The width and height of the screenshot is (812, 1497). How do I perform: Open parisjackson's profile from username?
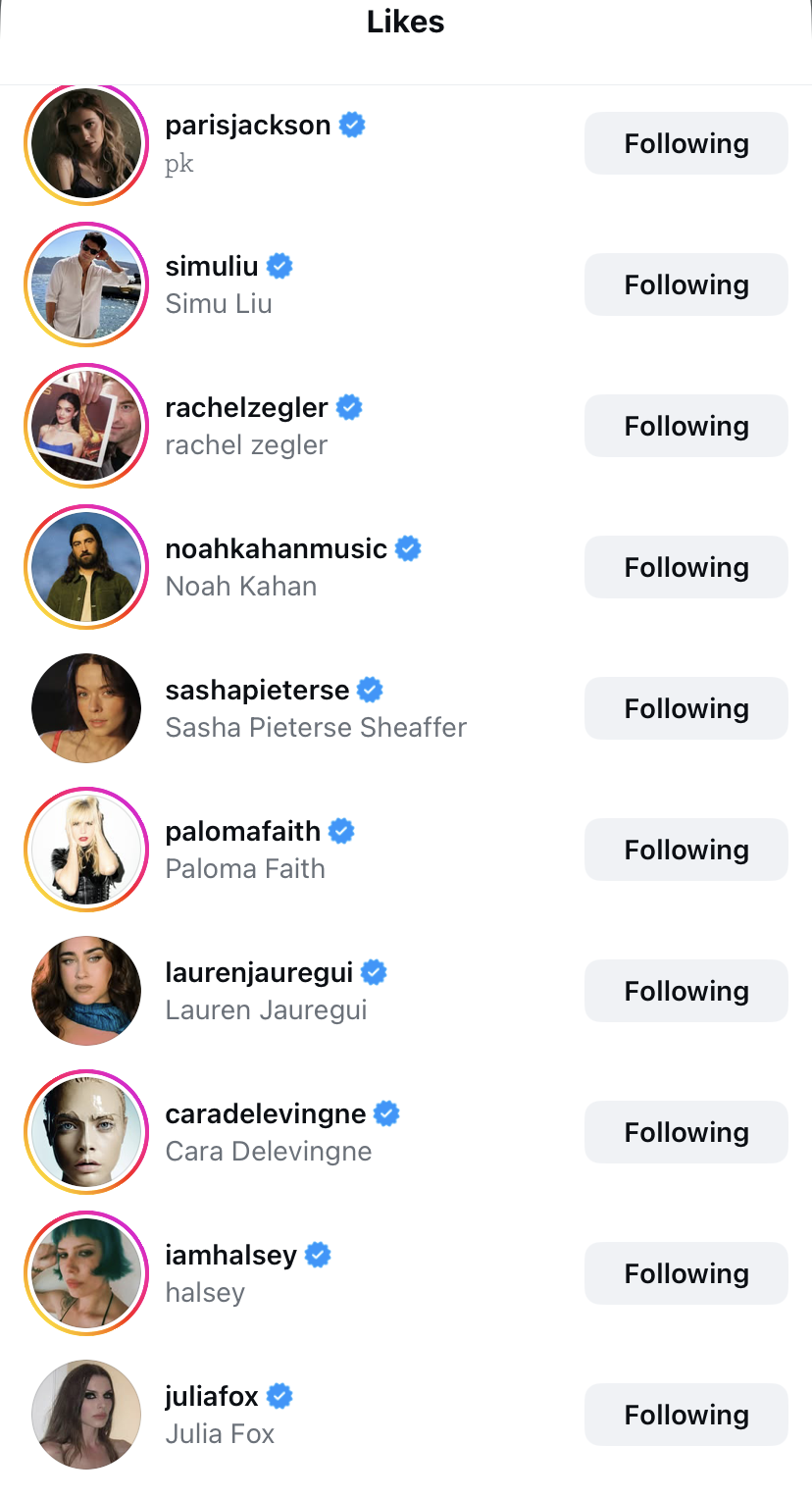click(247, 126)
